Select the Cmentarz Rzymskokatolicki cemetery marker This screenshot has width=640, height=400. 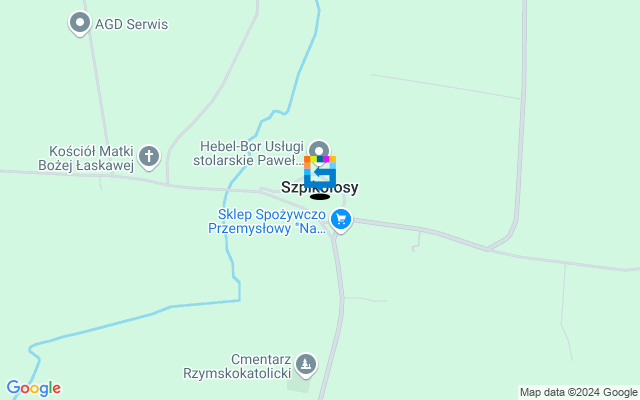(306, 364)
